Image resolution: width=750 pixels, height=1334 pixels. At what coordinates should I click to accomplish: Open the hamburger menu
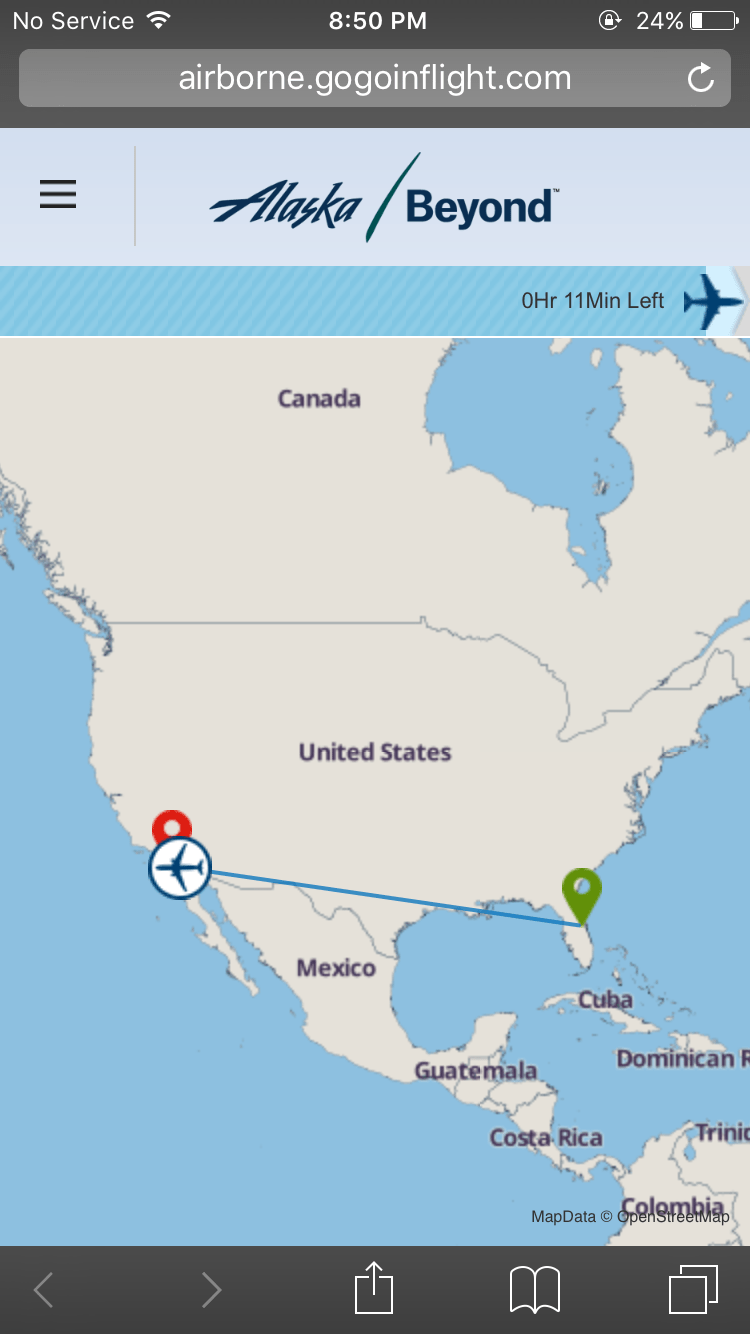pos(58,194)
